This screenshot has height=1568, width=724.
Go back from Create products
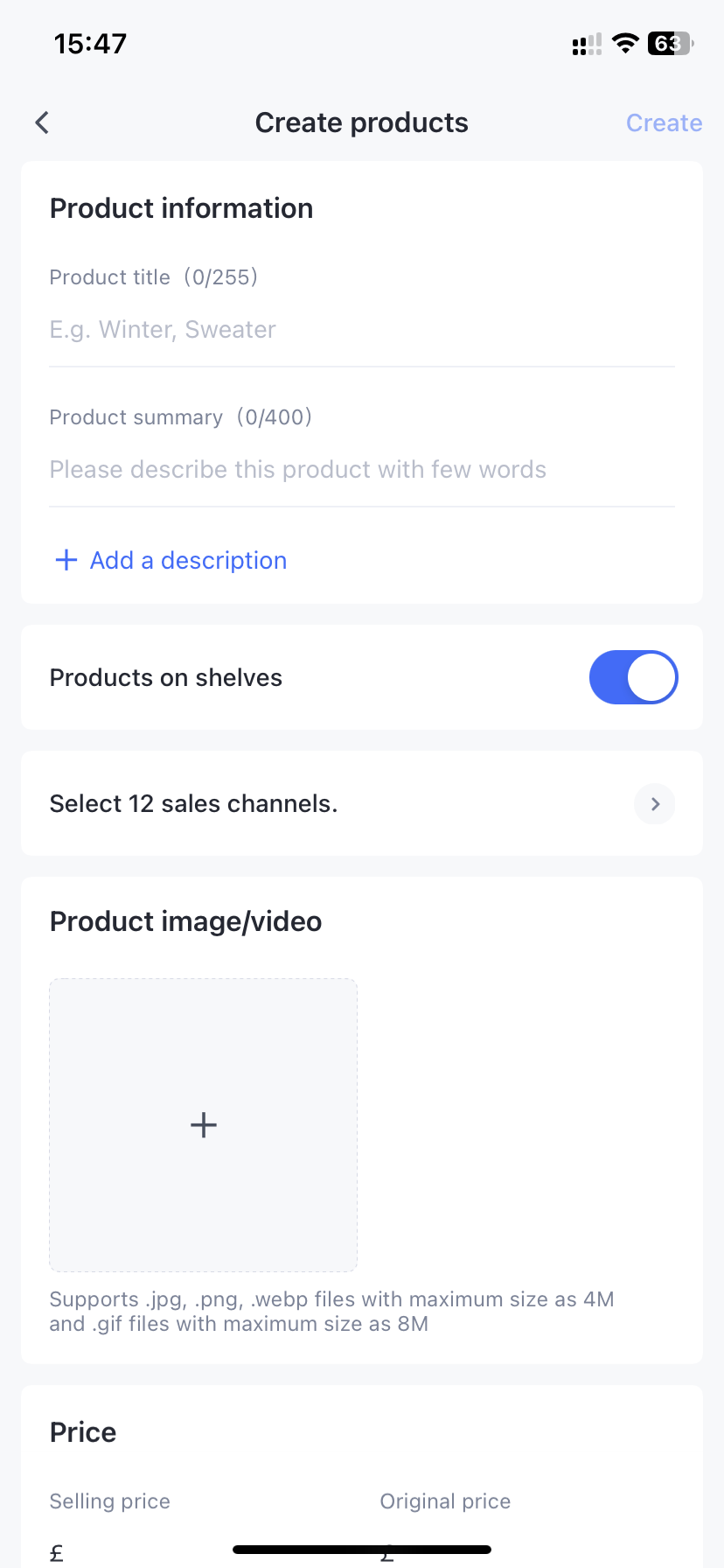[x=42, y=122]
